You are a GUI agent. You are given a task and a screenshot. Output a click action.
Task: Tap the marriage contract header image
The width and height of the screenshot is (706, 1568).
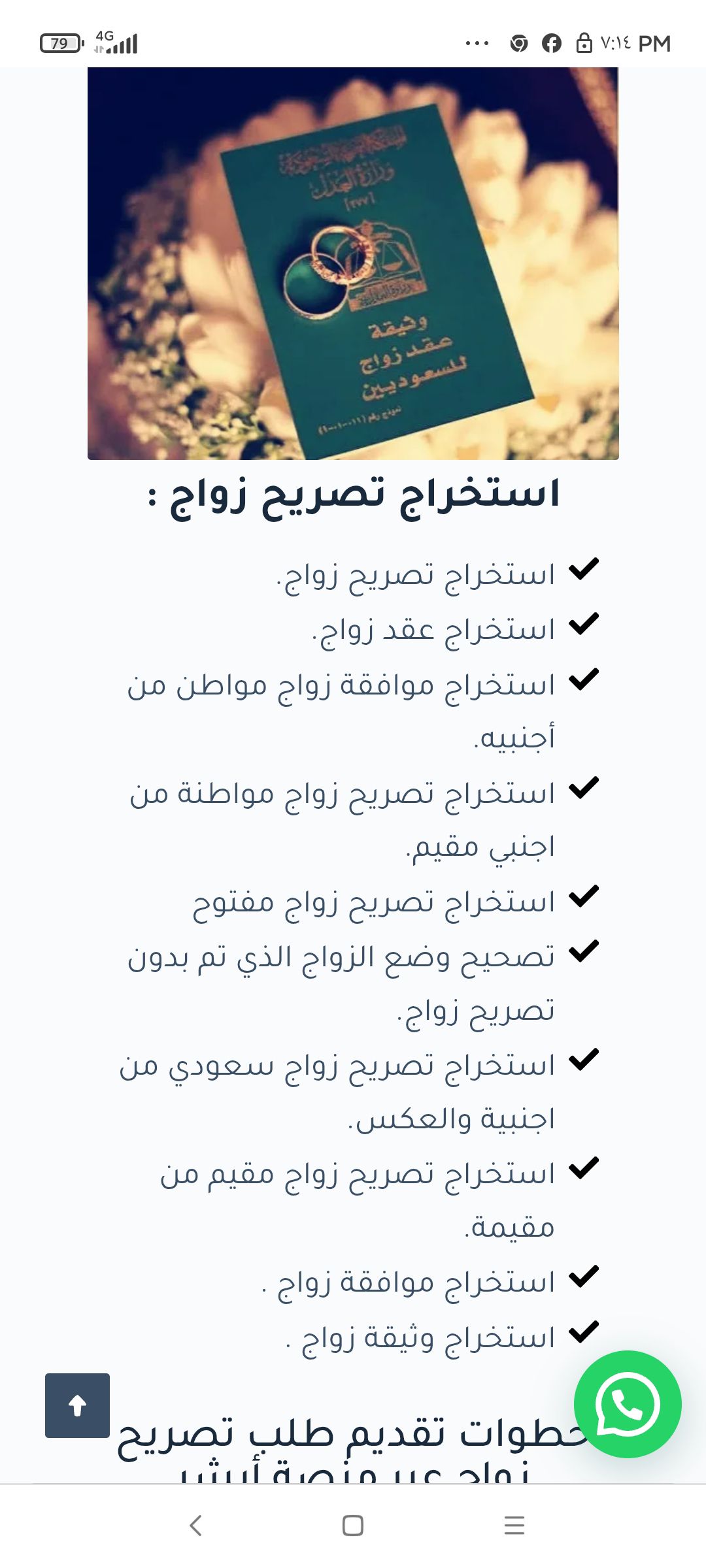[x=353, y=265]
